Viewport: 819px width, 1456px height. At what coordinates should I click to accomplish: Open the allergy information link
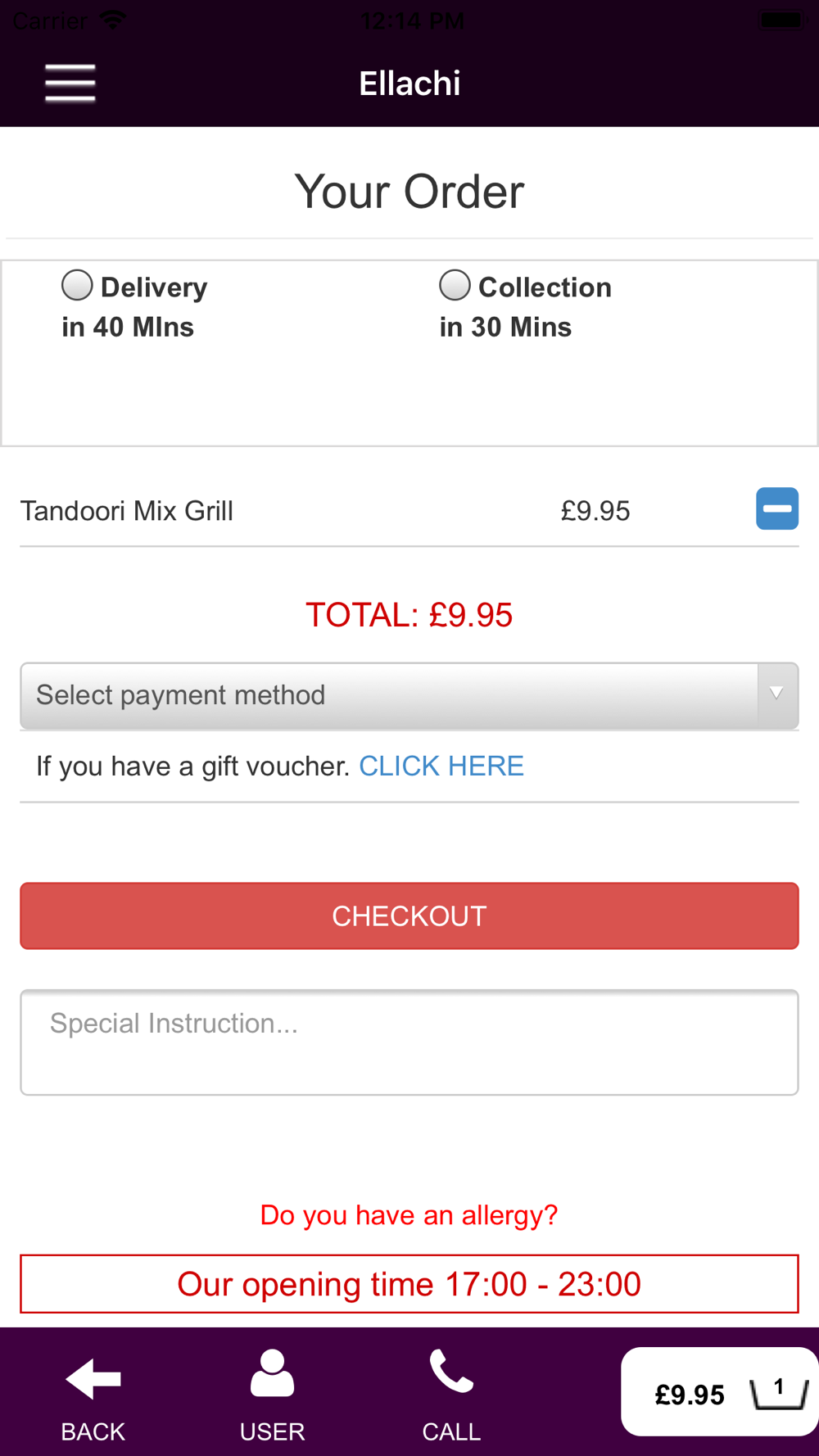[409, 1215]
